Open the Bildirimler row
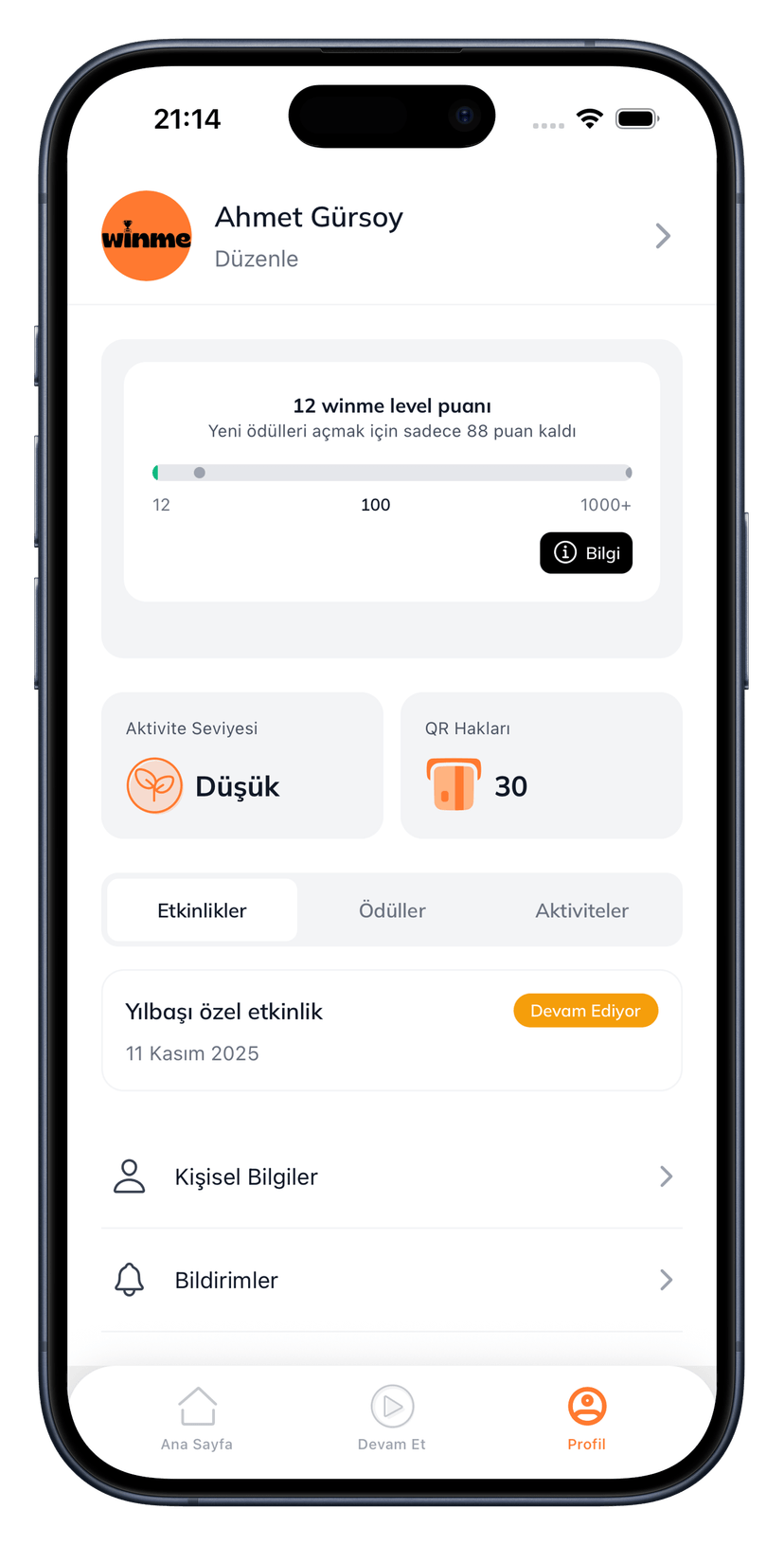 tap(392, 1281)
